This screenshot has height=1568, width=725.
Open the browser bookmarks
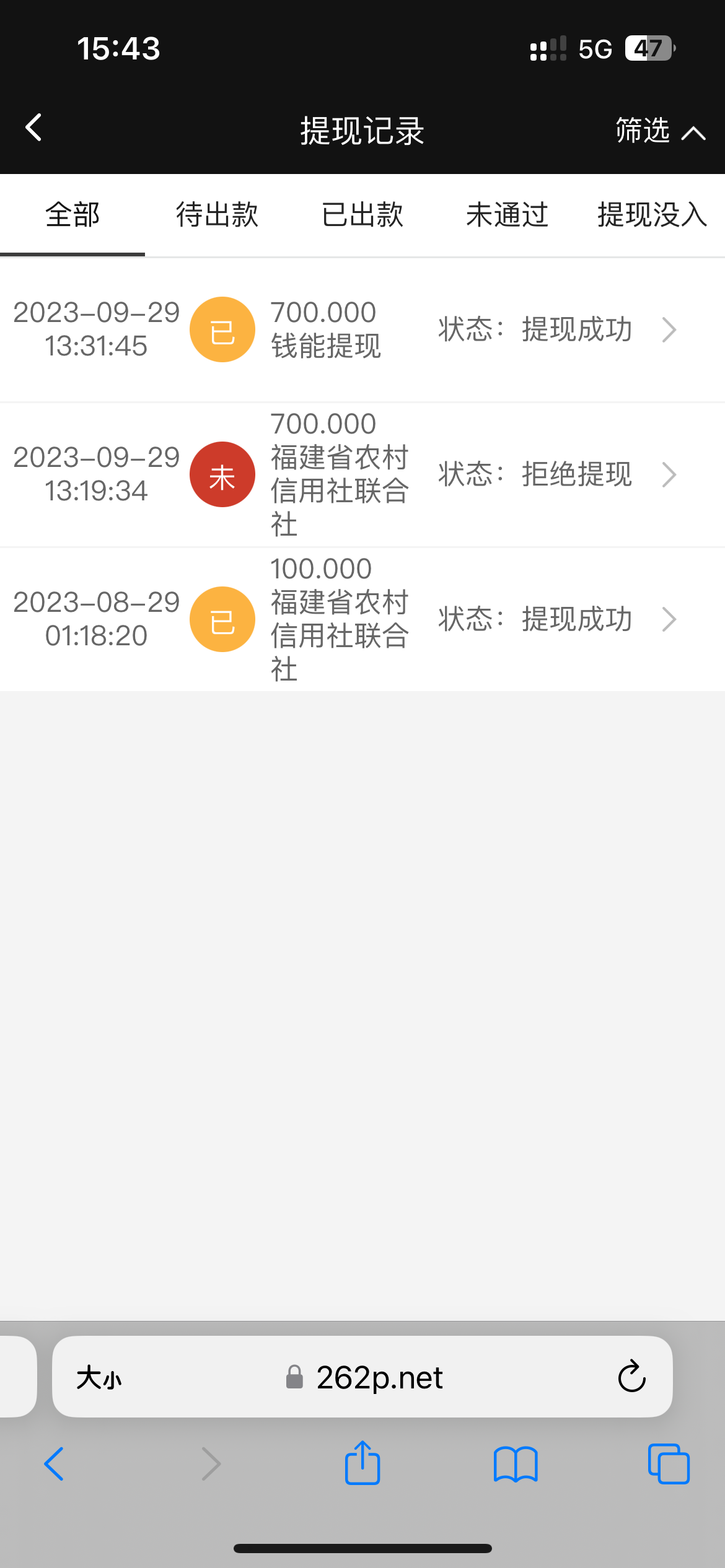pos(516,1464)
